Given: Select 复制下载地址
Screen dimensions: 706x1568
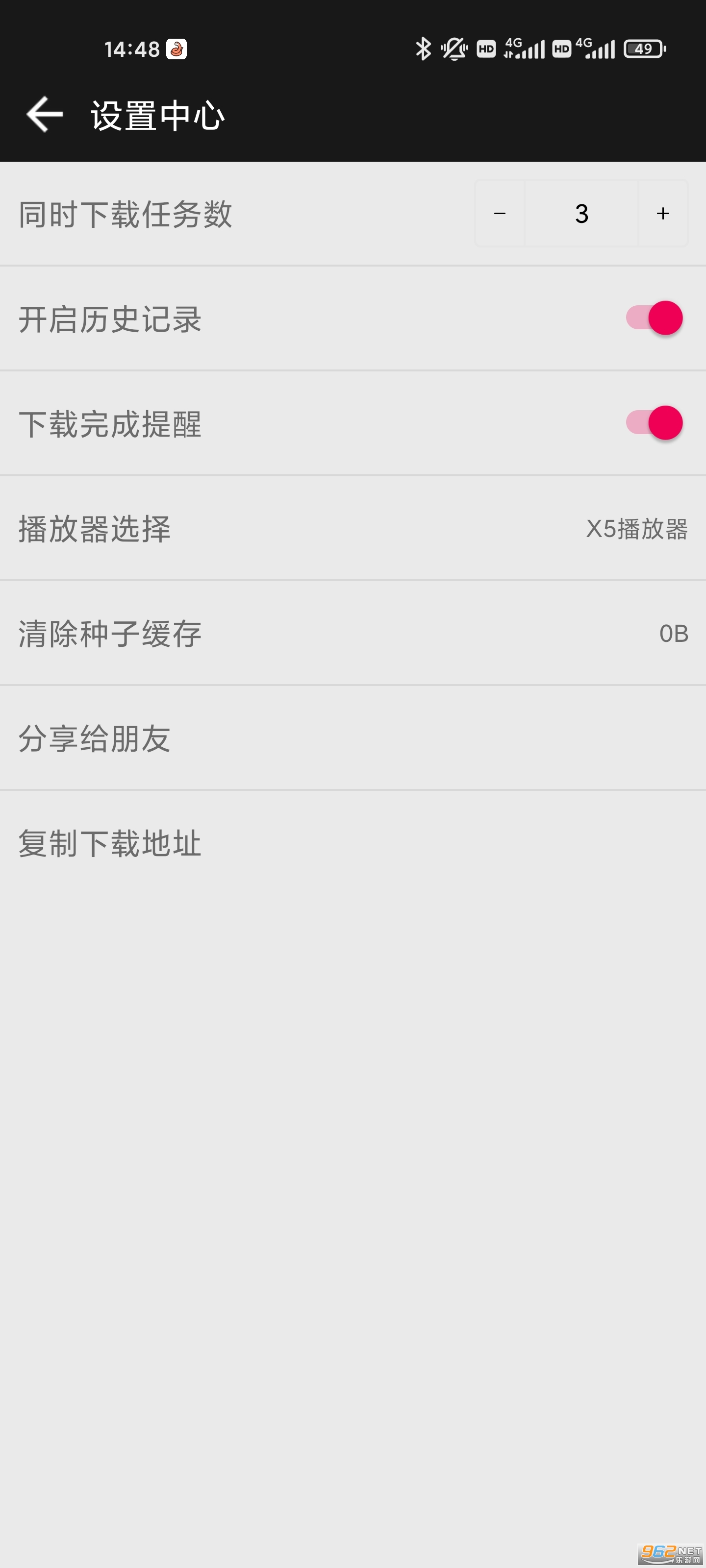Looking at the screenshot, I should click(x=353, y=844).
